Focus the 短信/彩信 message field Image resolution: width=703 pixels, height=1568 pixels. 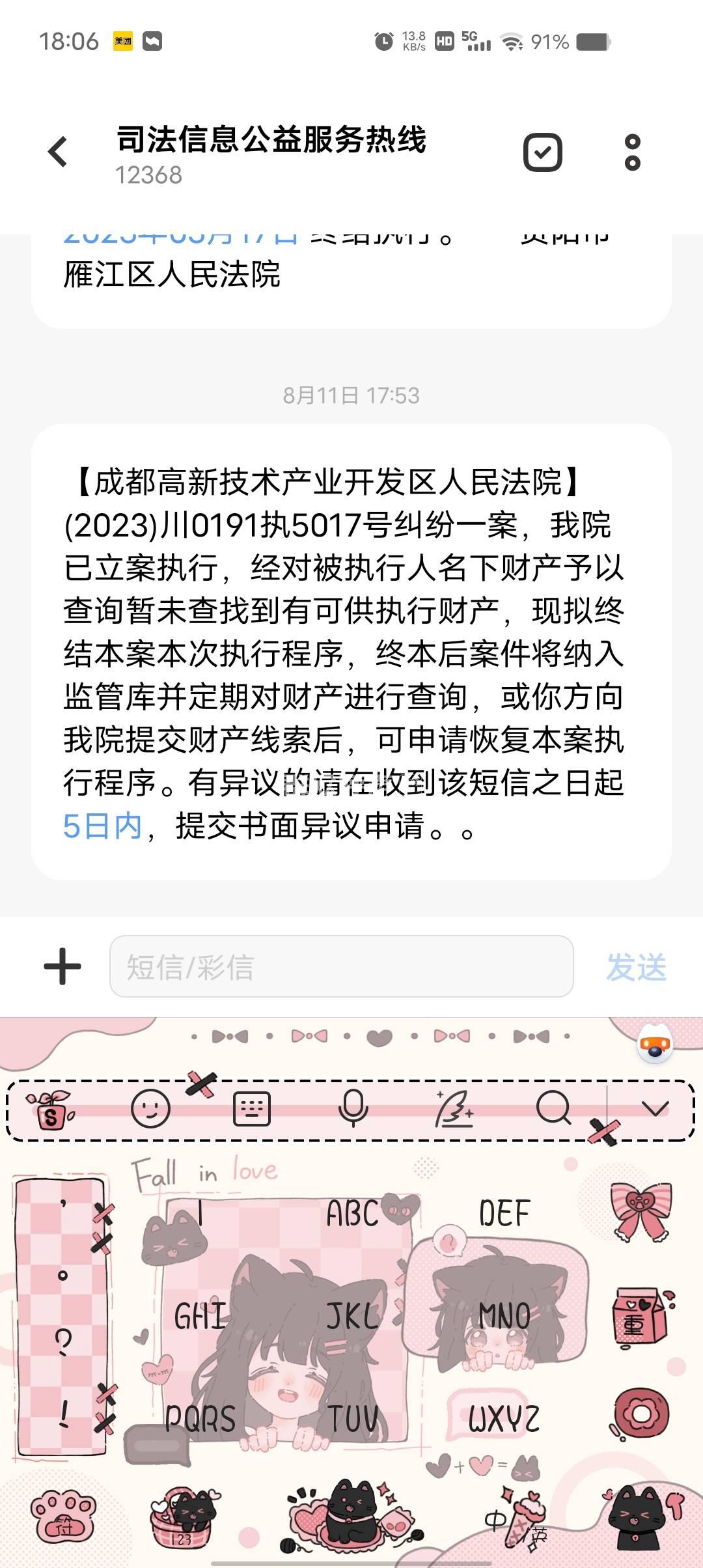[x=341, y=966]
